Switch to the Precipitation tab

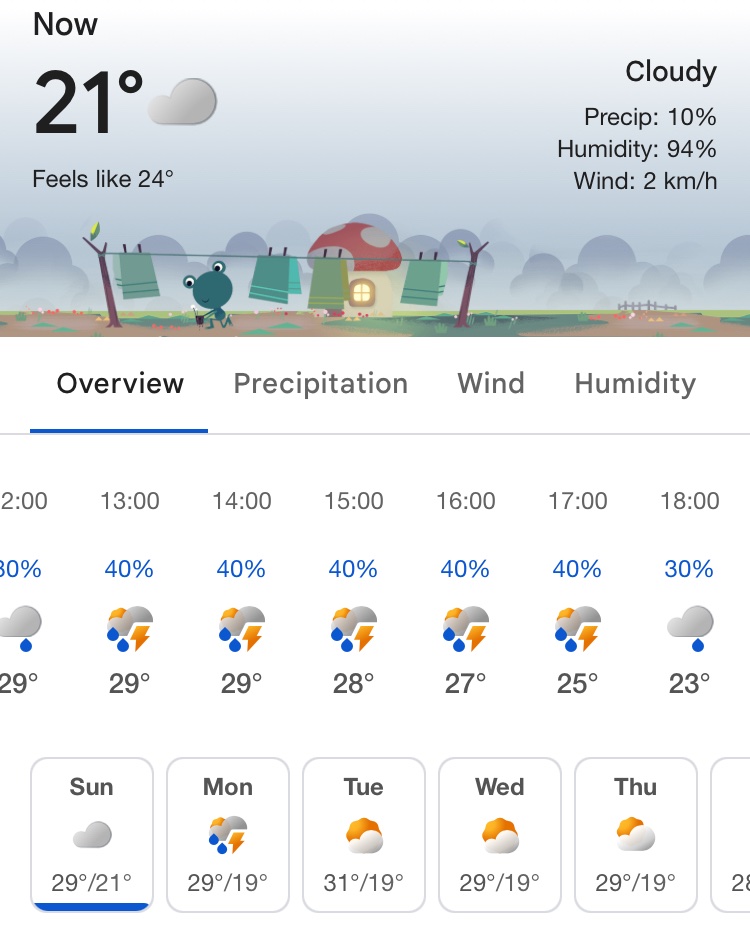[320, 384]
